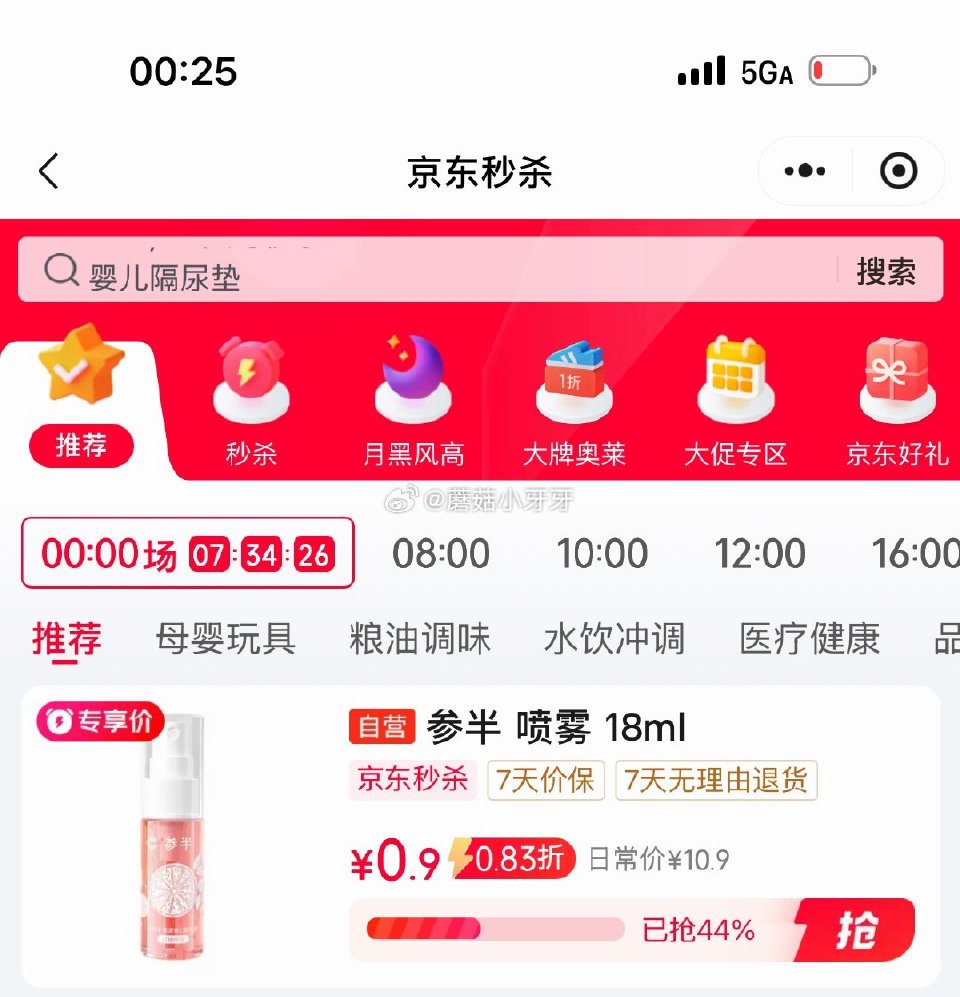Click the 推荐 star tab icon
The width and height of the screenshot is (960, 997).
click(83, 370)
